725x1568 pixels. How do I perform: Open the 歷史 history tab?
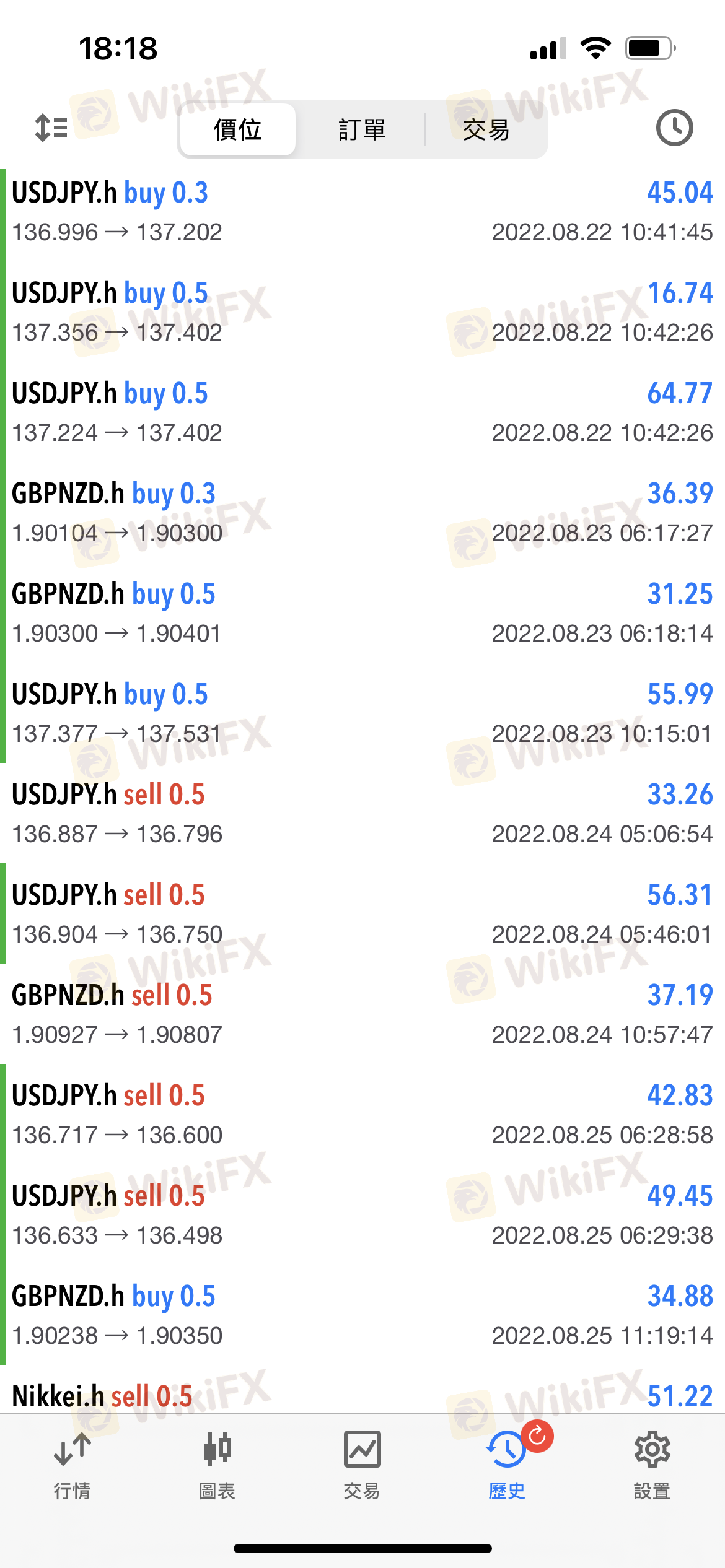pos(507,1465)
